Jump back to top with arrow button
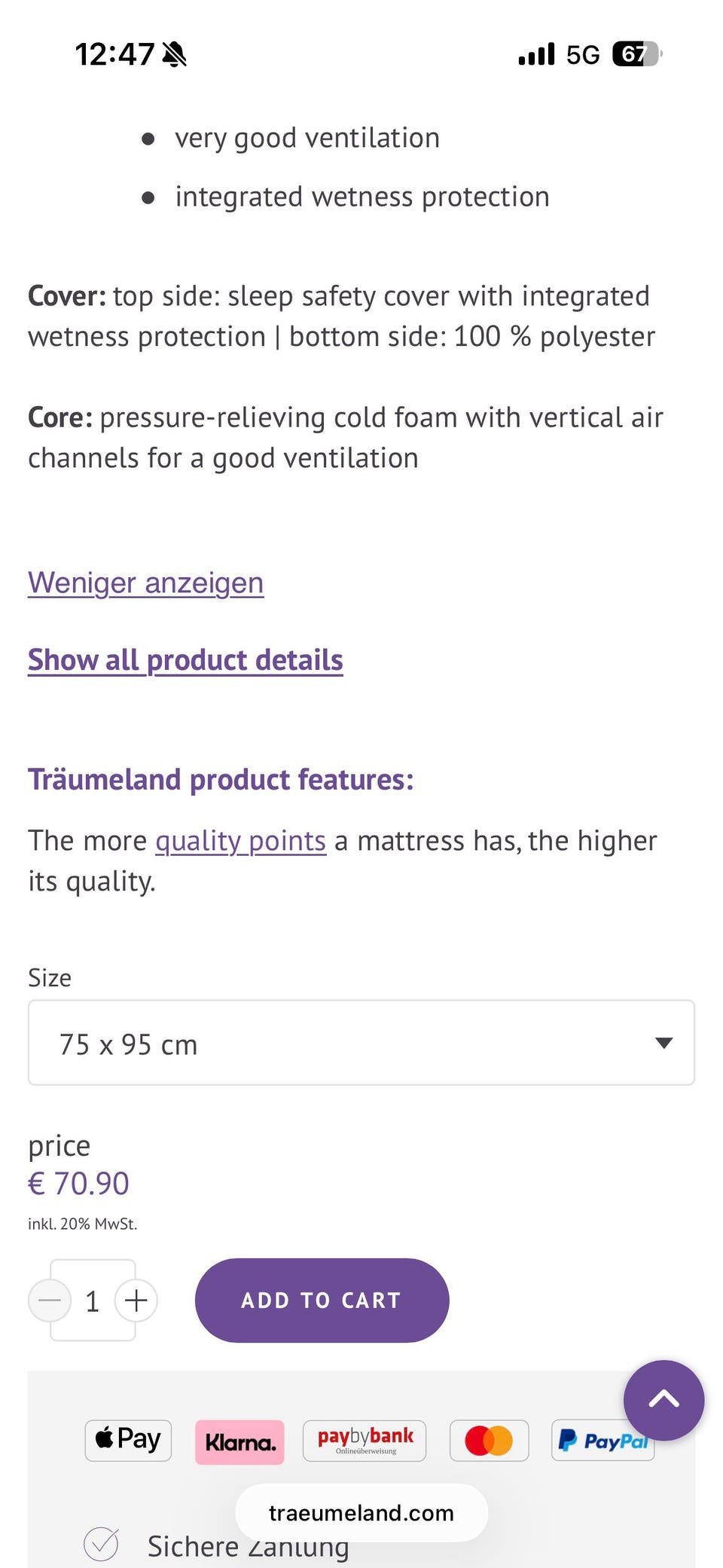Screen dimensions: 723x1568 click(664, 1400)
